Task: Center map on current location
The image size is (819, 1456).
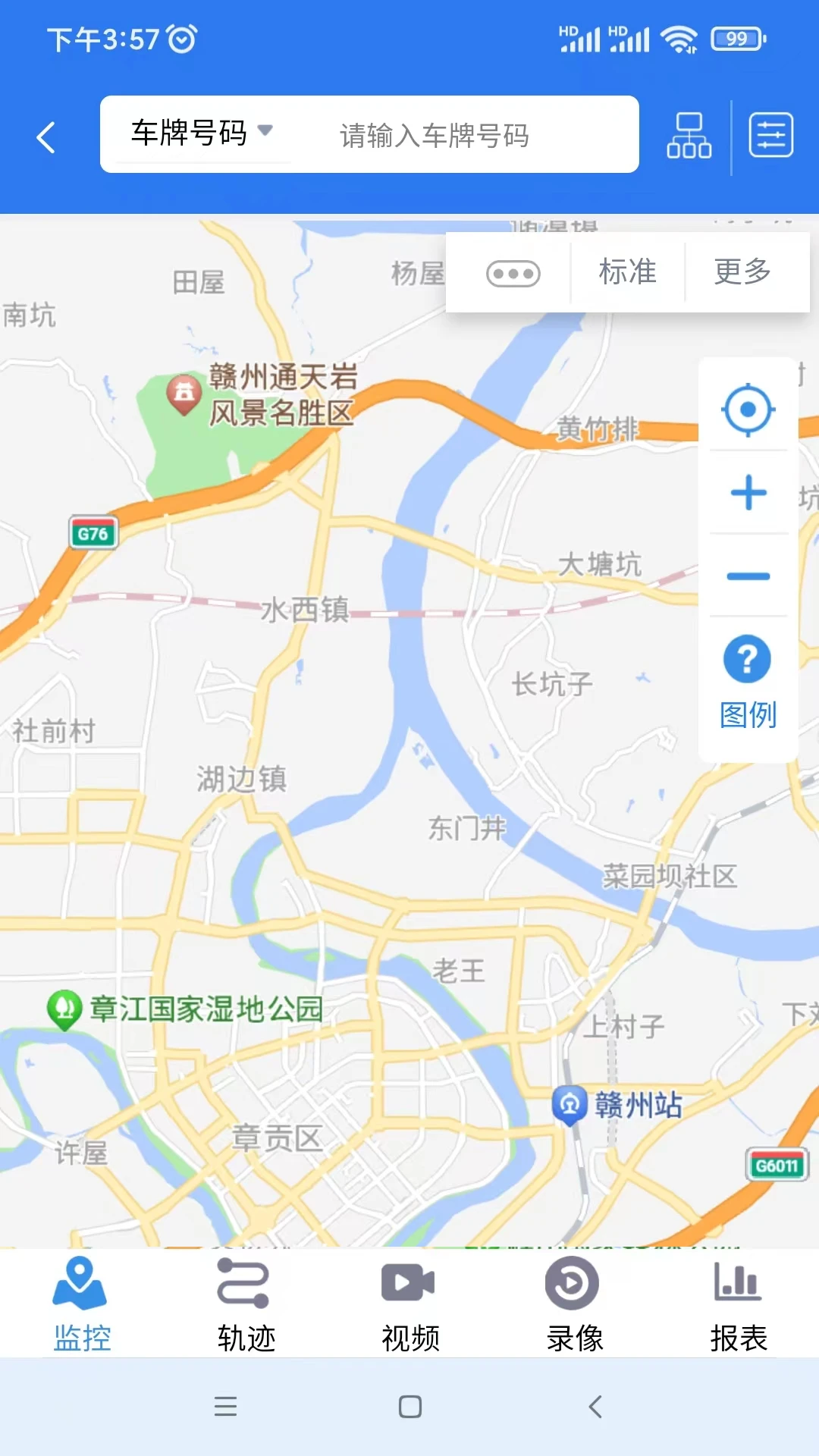Action: (x=748, y=410)
